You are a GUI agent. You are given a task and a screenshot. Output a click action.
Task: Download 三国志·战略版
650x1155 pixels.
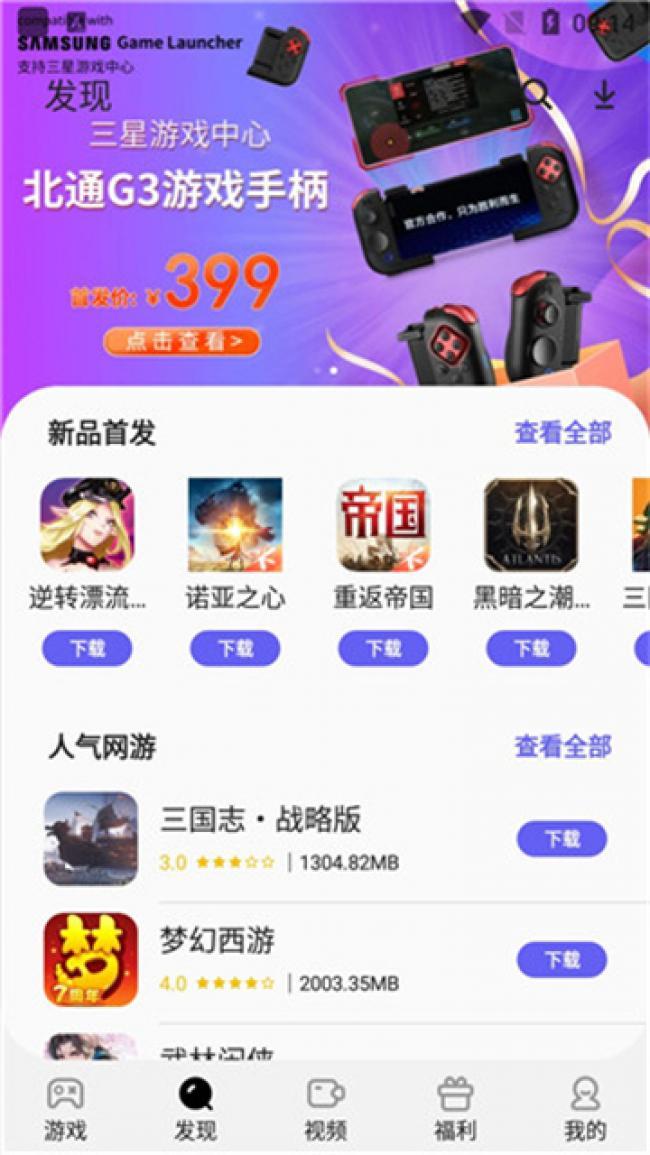[561, 839]
